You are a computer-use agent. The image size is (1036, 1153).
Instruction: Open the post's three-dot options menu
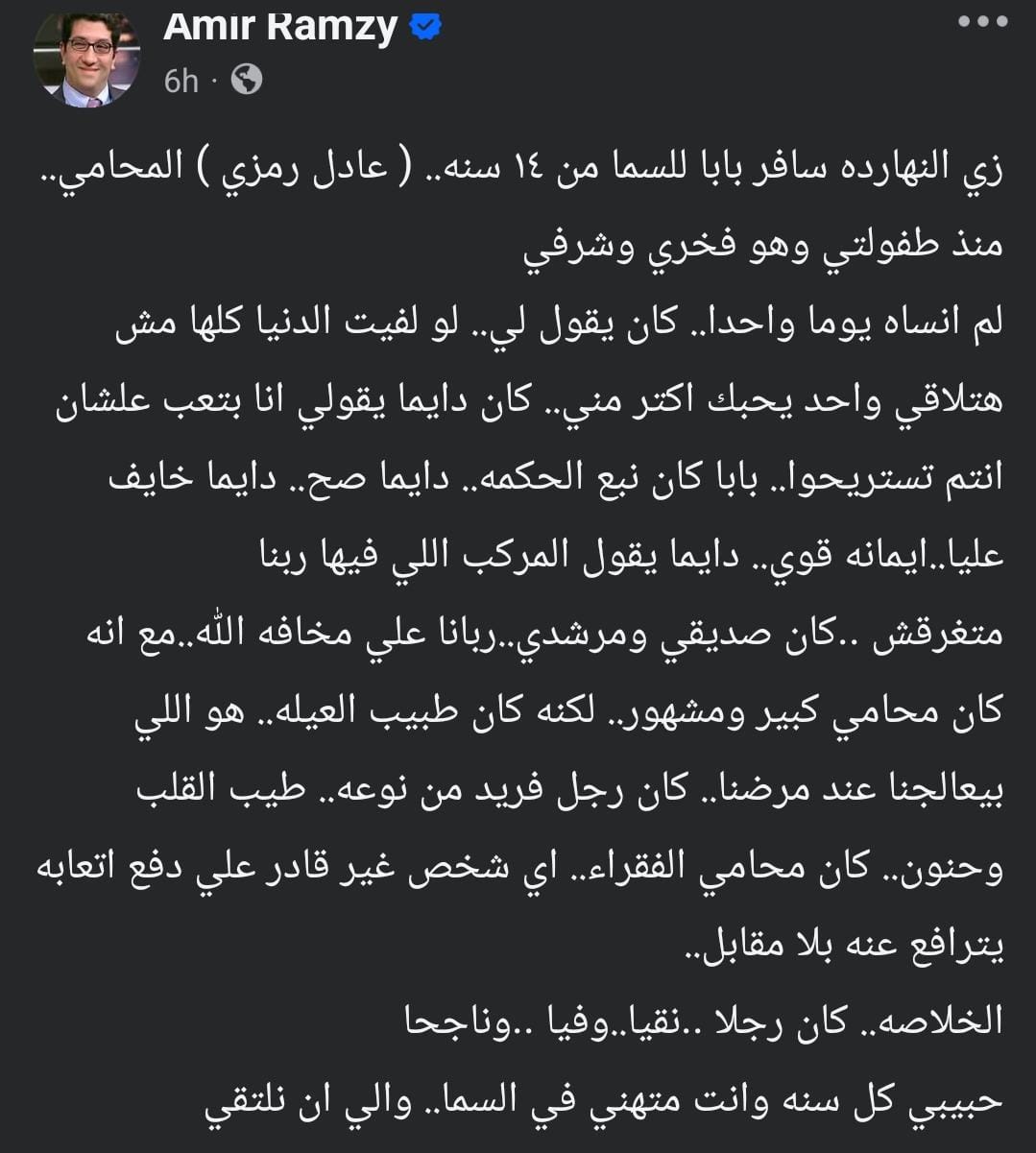tap(982, 22)
